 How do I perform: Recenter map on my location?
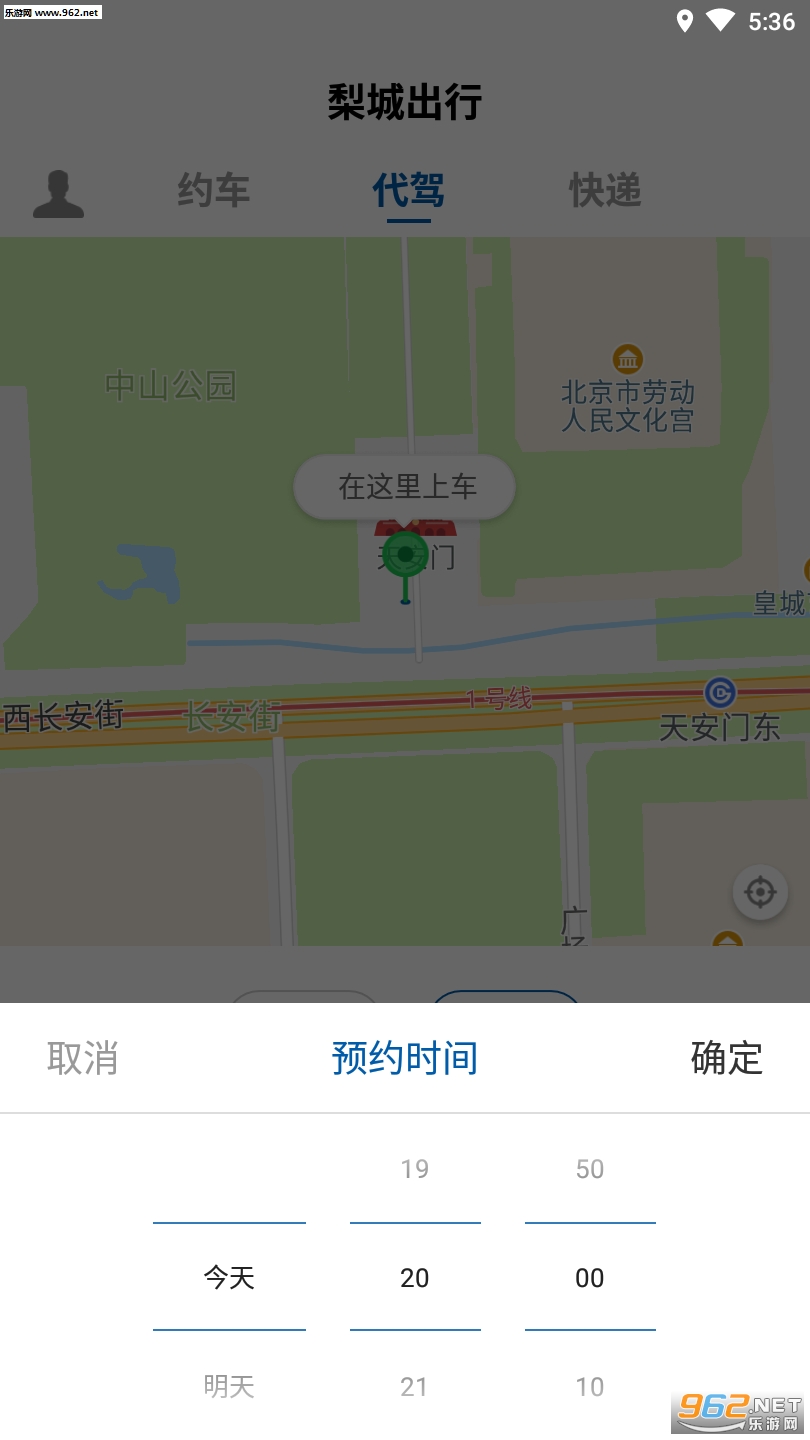coord(760,892)
